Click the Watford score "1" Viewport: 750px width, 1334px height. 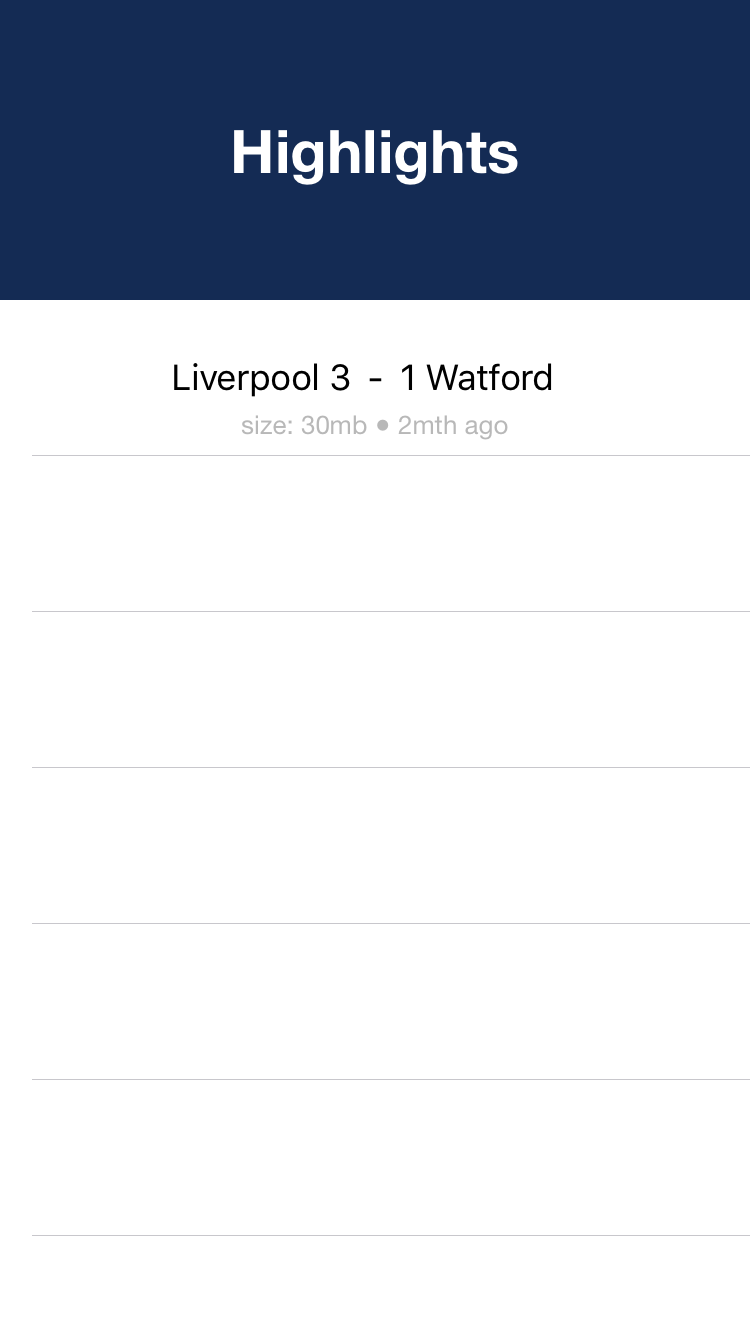pos(407,378)
